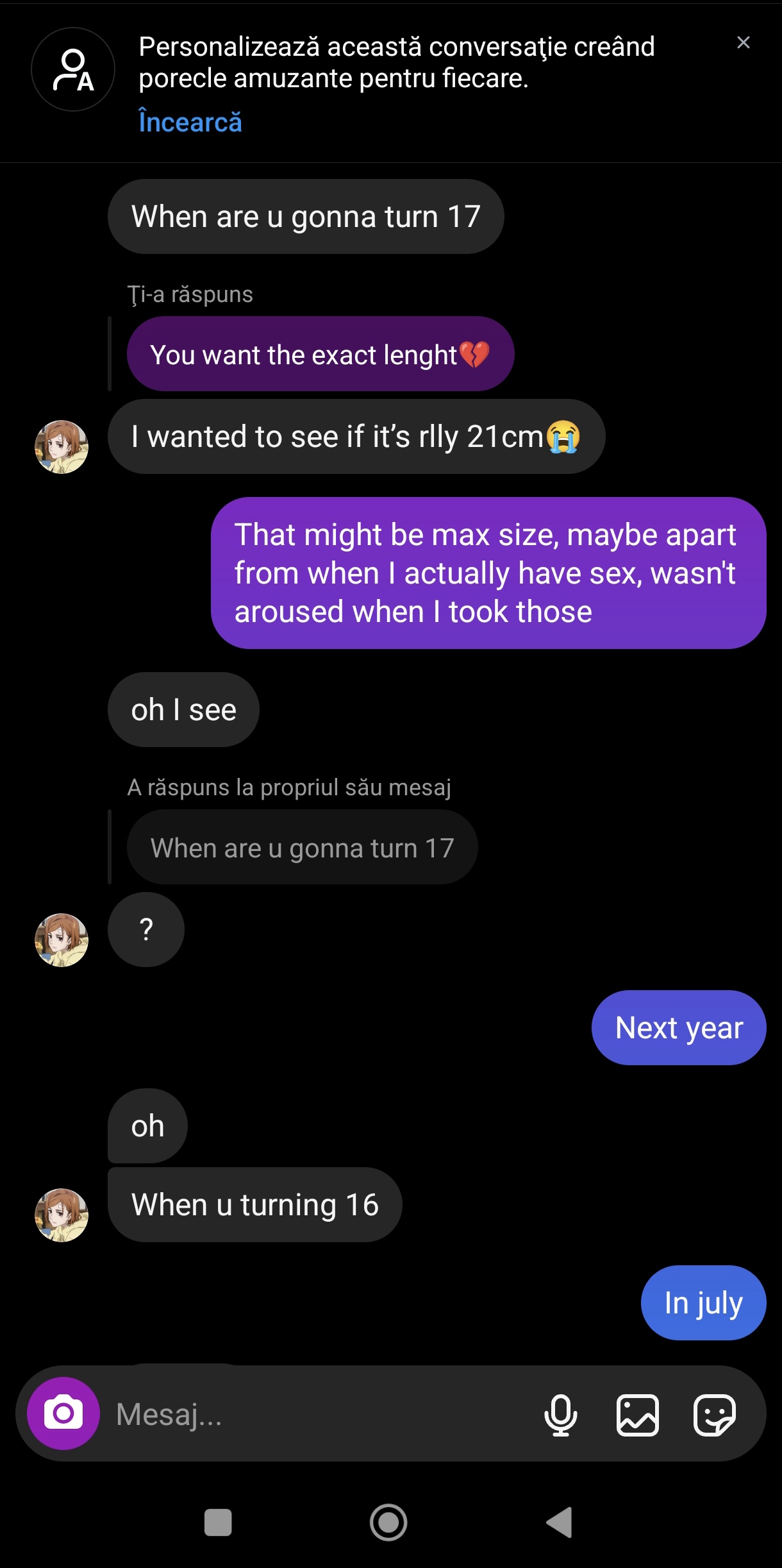
Task: Go back using the system back button
Action: [x=559, y=1522]
